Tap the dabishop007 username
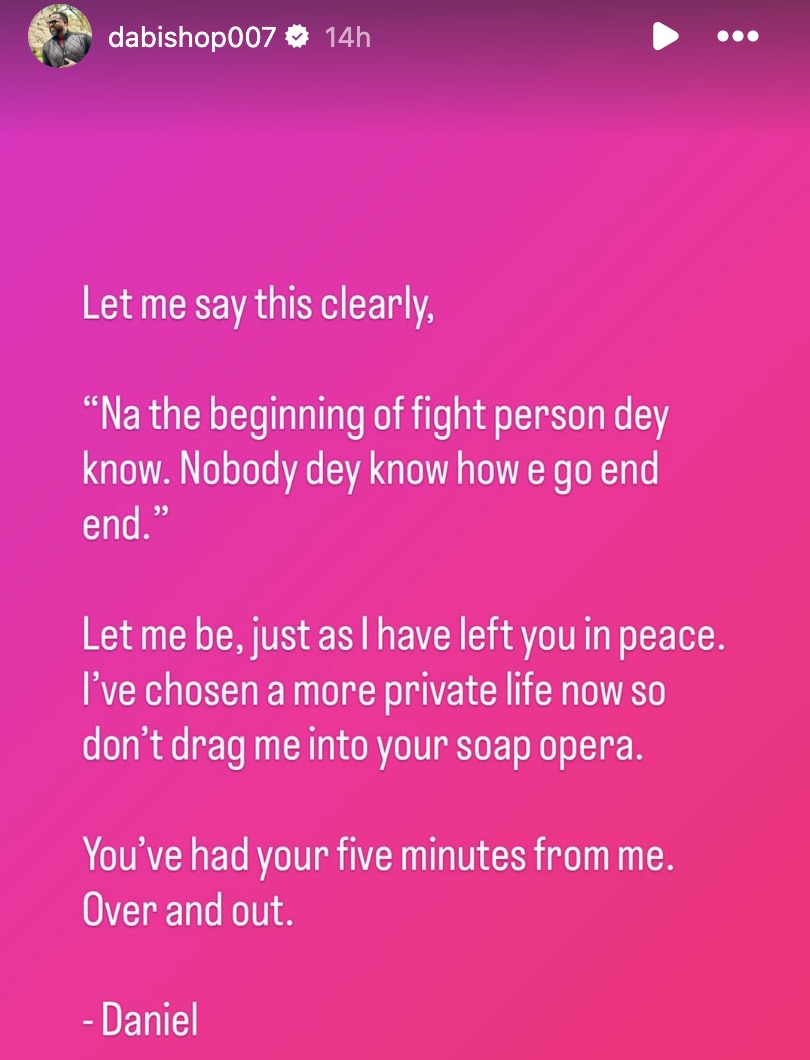Screen dimensions: 810x1060 click(x=190, y=38)
